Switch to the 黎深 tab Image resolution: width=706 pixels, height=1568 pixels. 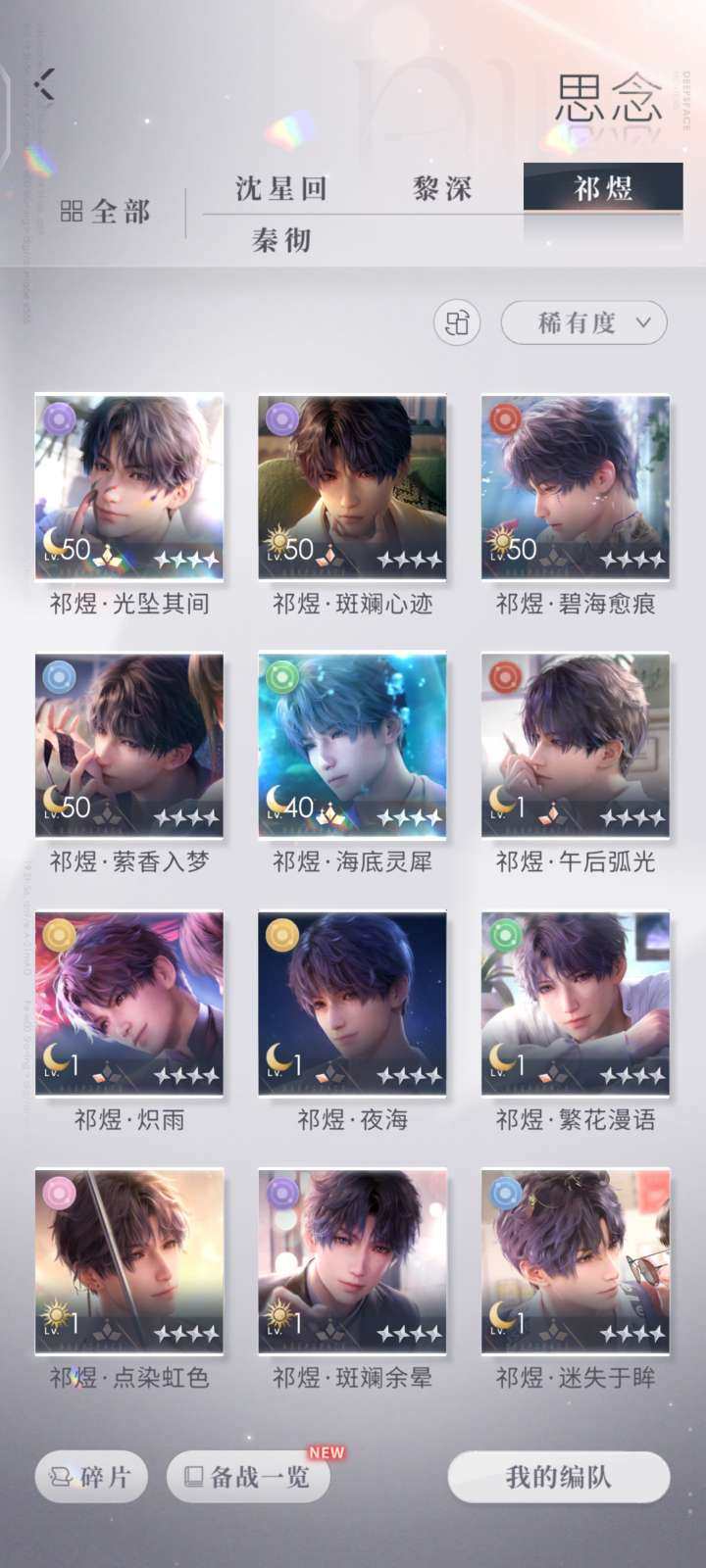[x=442, y=188]
